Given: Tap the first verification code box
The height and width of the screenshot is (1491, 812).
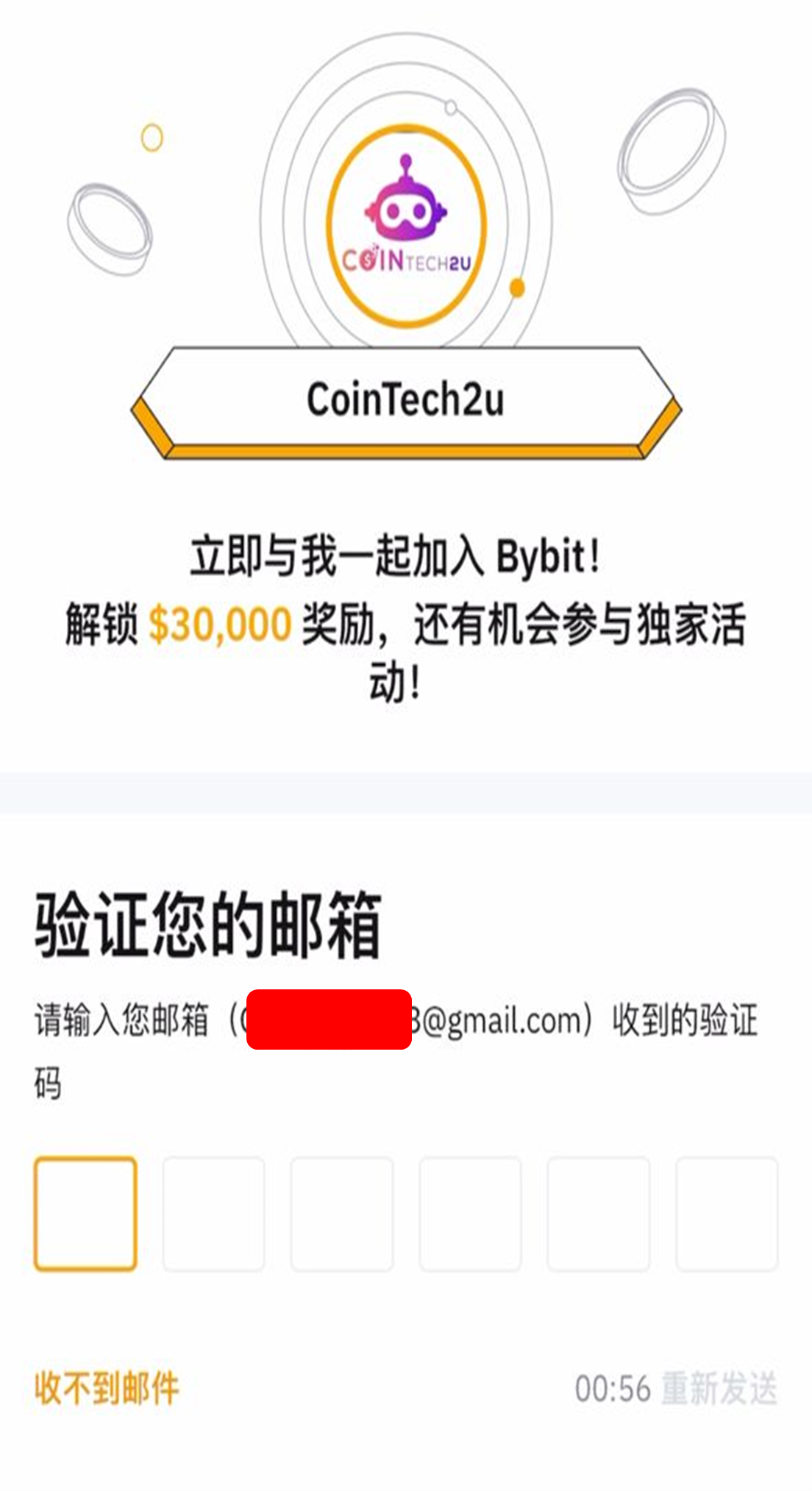Looking at the screenshot, I should 85,1214.
